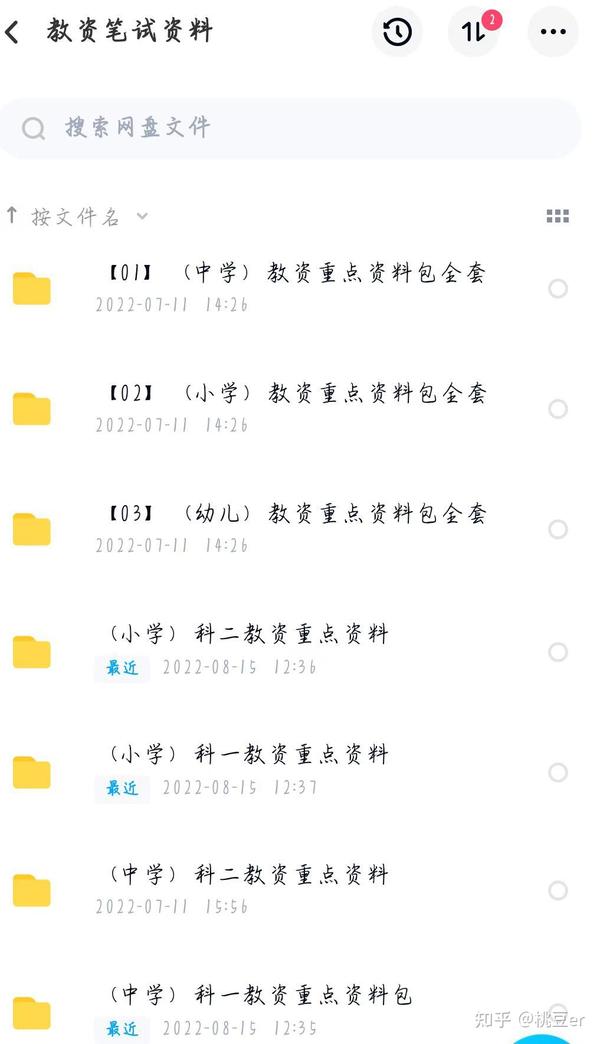The width and height of the screenshot is (600, 1044).
Task: Open the transfer list icon
Action: pos(473,32)
